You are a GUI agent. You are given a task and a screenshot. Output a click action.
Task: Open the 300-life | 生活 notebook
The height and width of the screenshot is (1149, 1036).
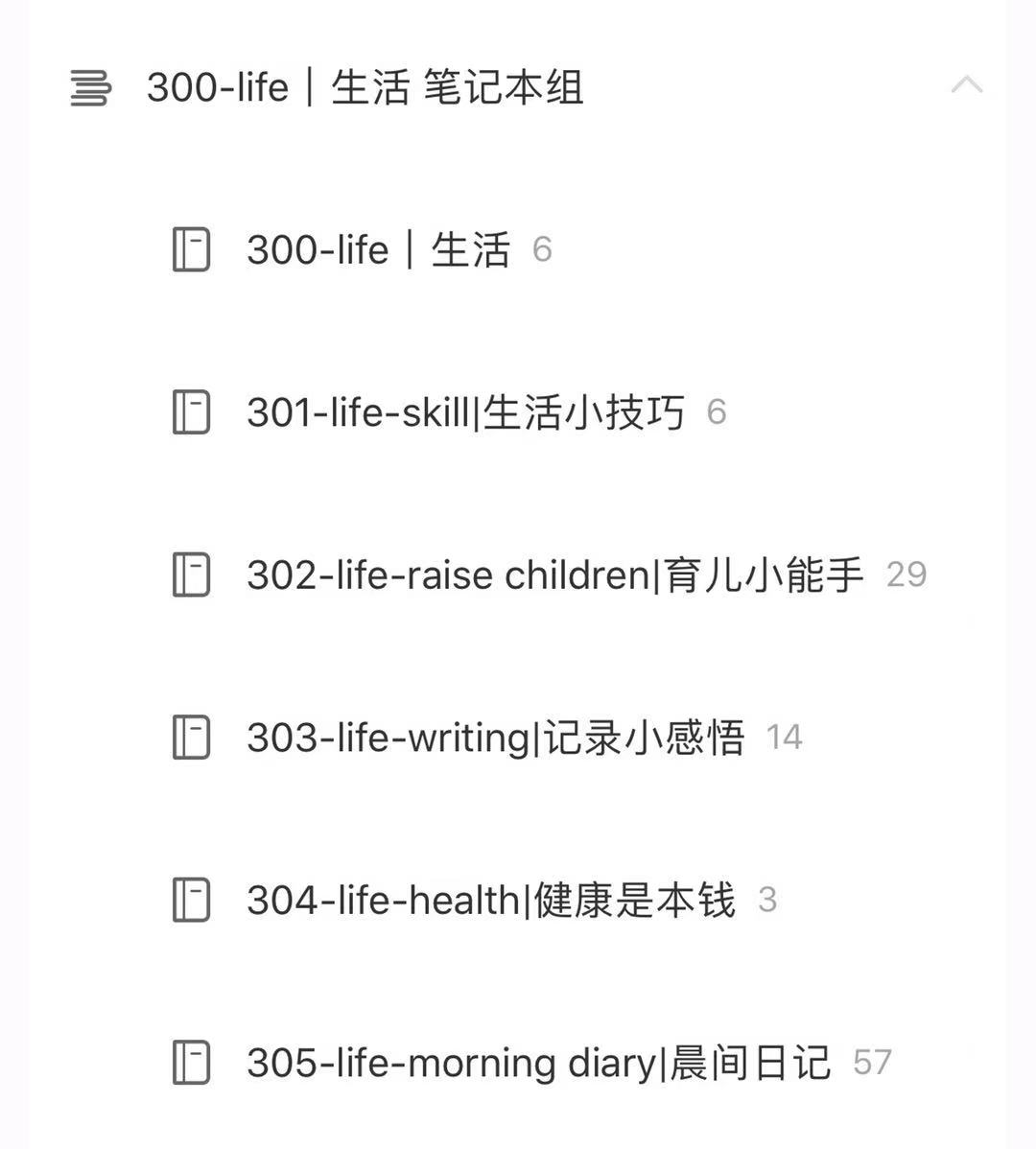378,250
